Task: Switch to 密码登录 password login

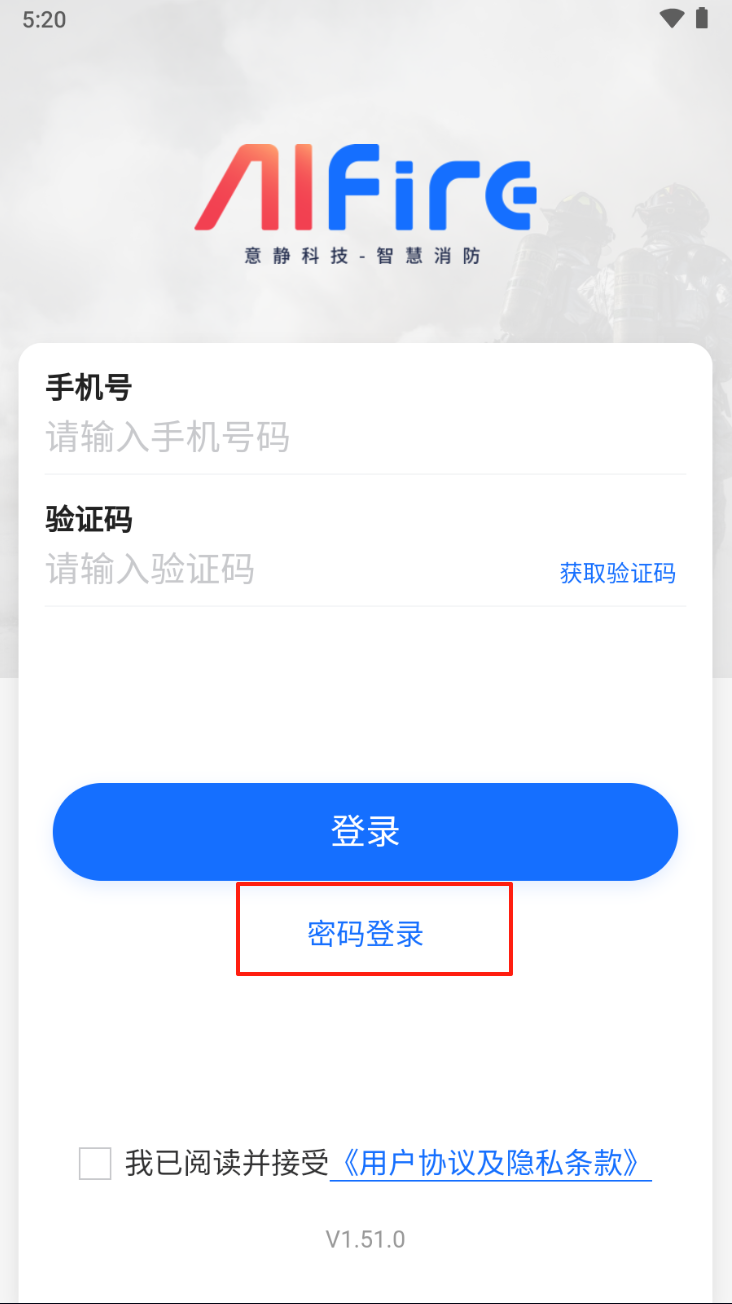Action: pos(366,934)
